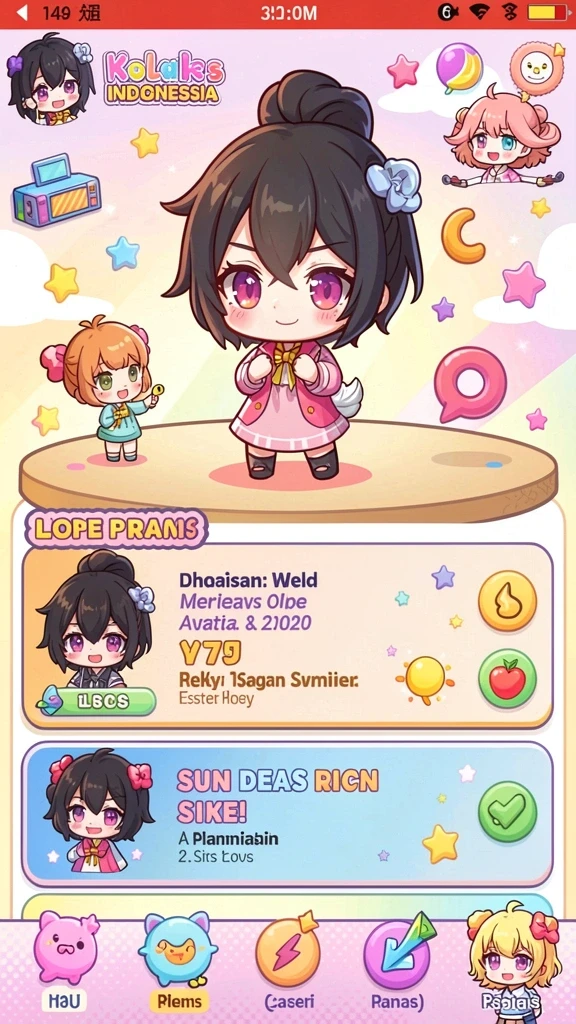The image size is (576, 1024).
Task: Open the player avatar profile picture
Action: pyautogui.click(x=50, y=79)
